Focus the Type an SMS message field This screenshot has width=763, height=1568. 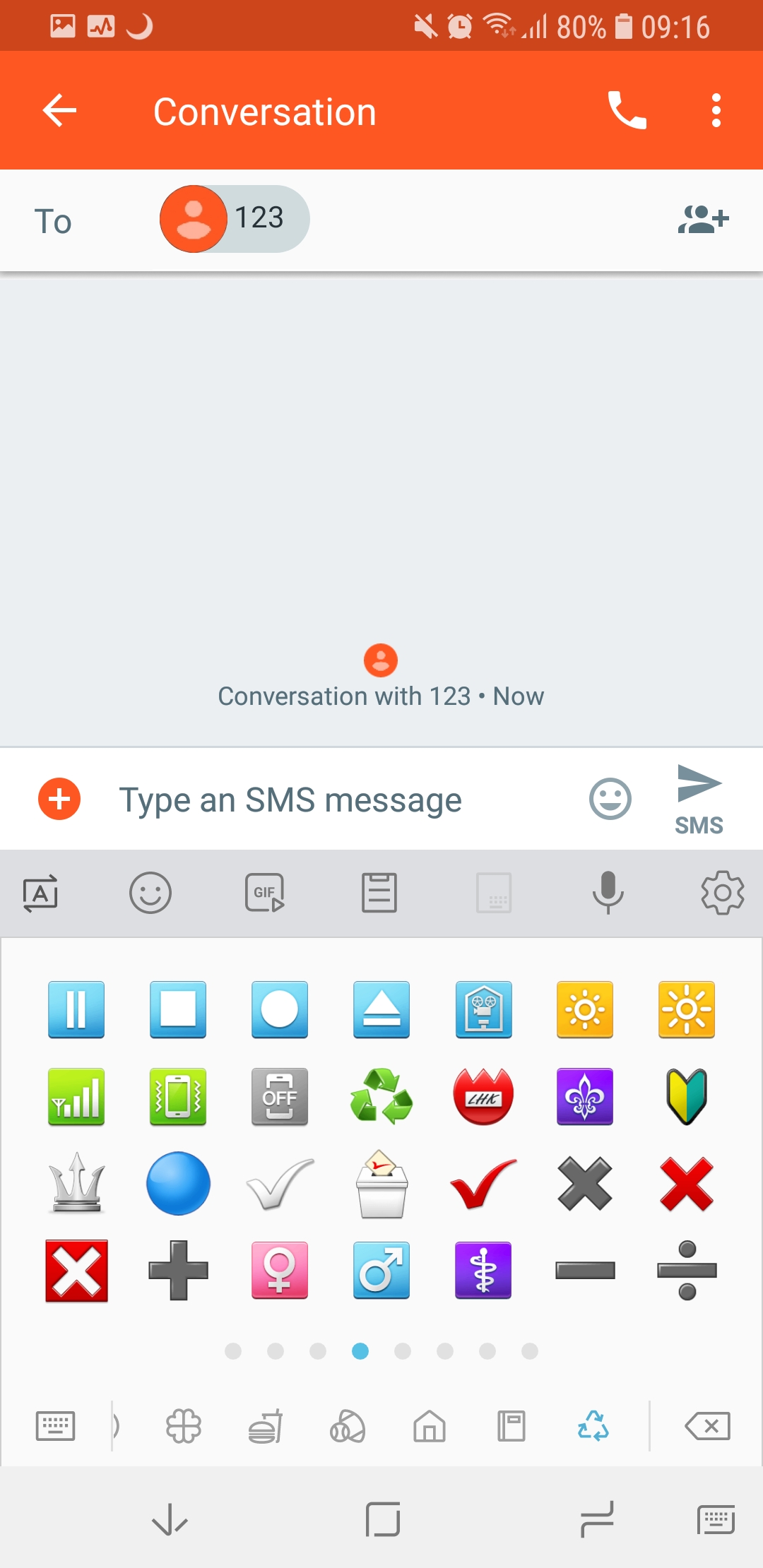339,800
